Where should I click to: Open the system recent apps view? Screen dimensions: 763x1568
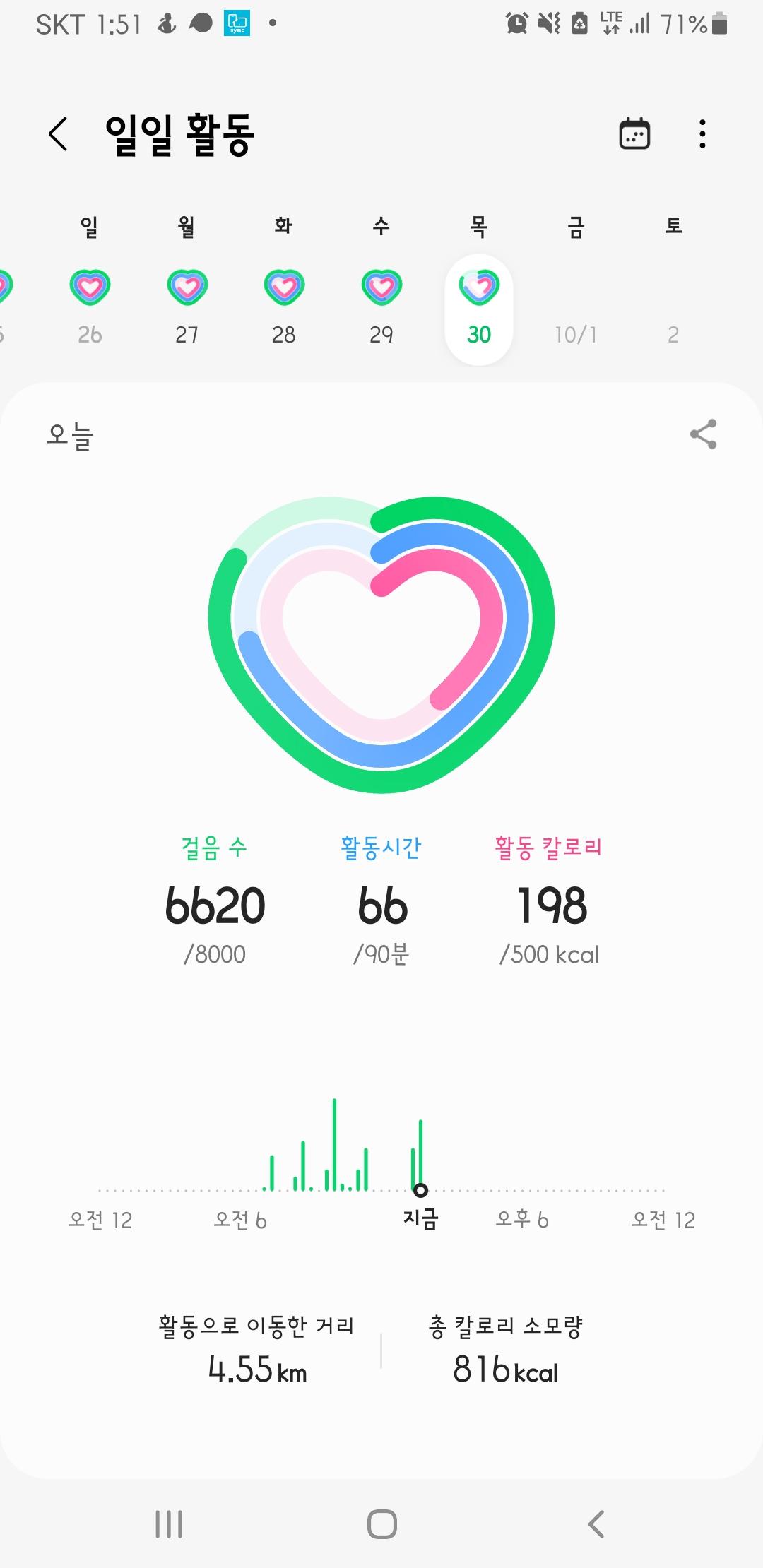pyautogui.click(x=169, y=1524)
